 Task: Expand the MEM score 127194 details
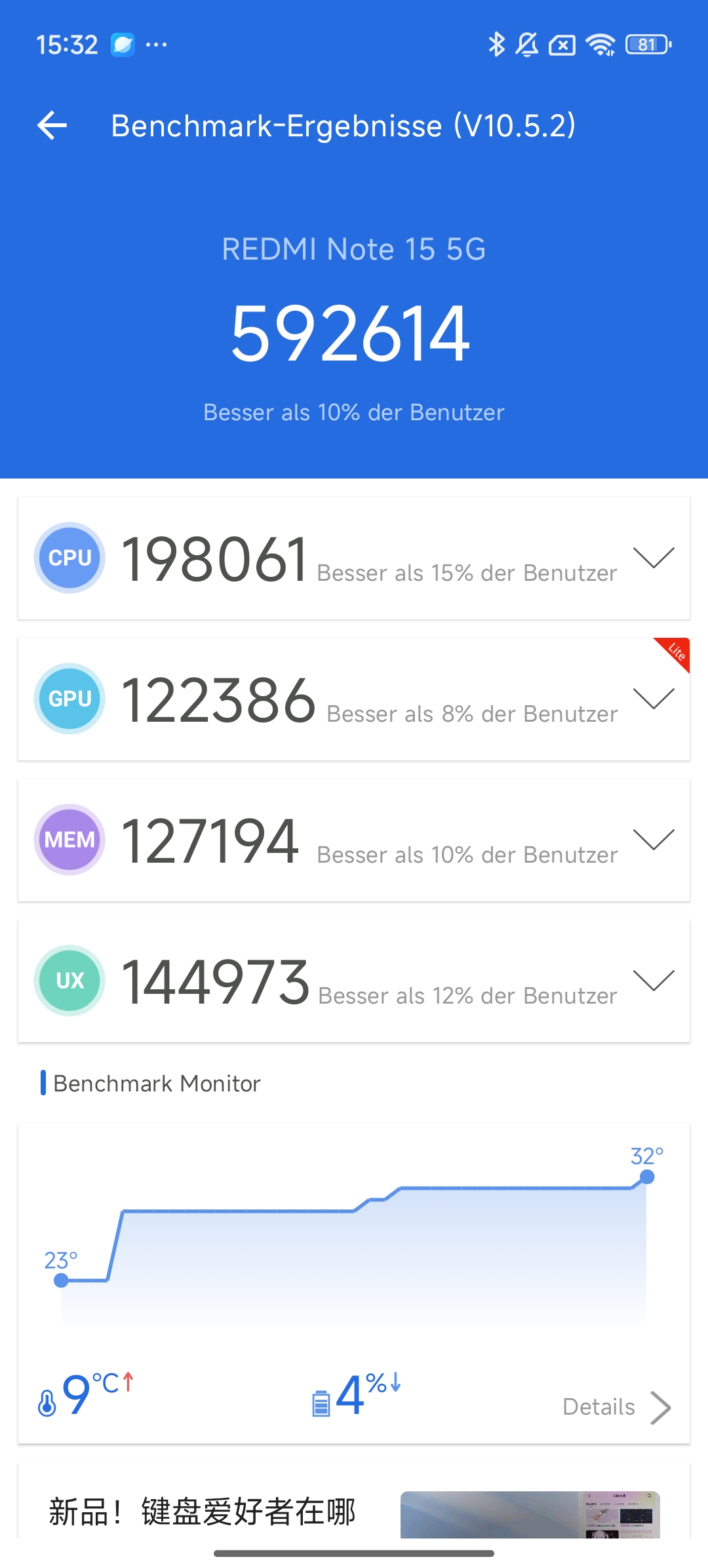[654, 839]
